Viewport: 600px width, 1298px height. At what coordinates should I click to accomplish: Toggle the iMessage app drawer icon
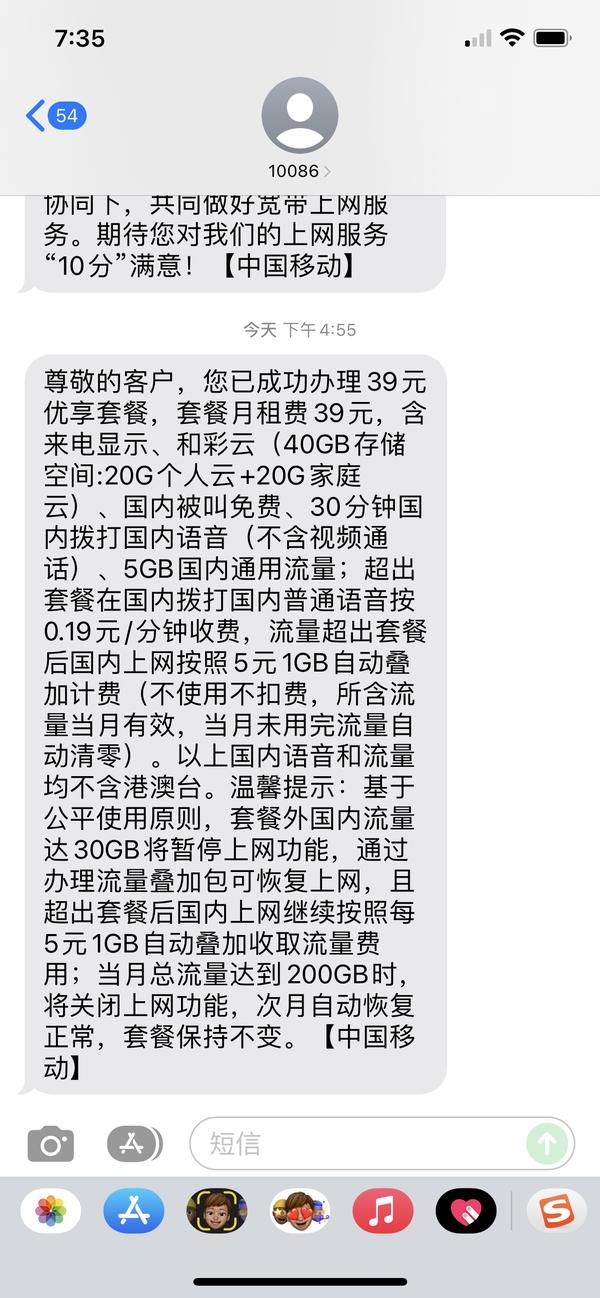pos(132,1143)
